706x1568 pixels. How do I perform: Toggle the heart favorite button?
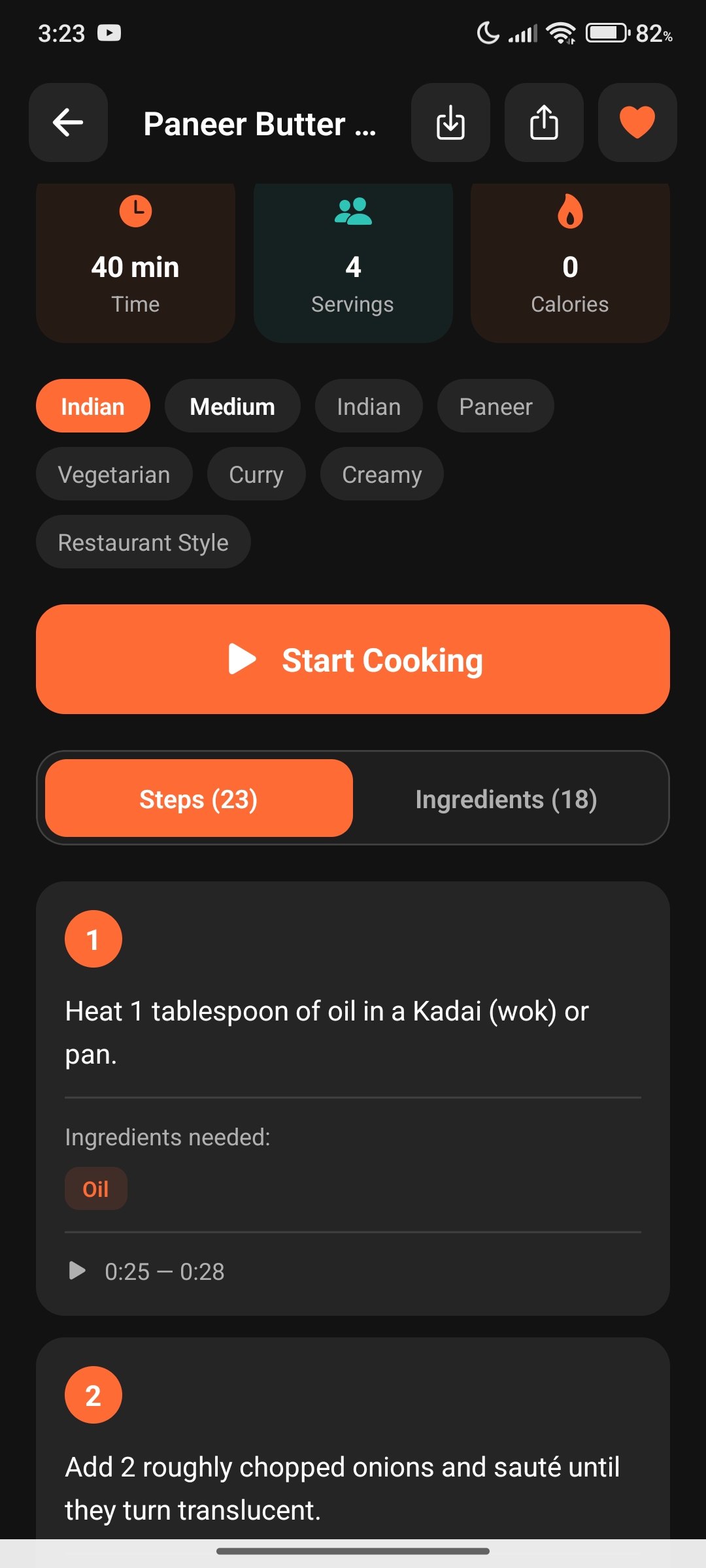[637, 122]
